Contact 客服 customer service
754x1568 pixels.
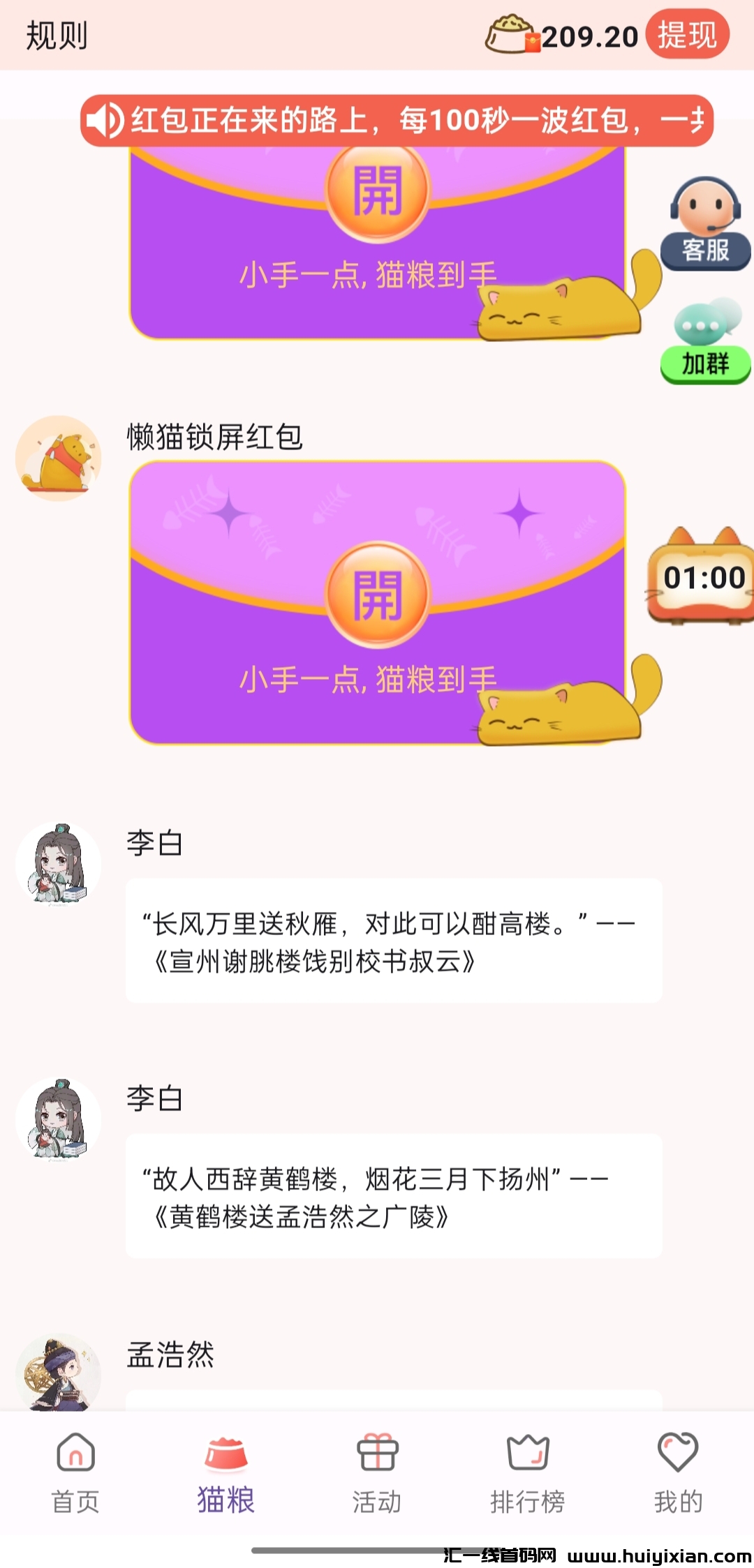coord(705,223)
